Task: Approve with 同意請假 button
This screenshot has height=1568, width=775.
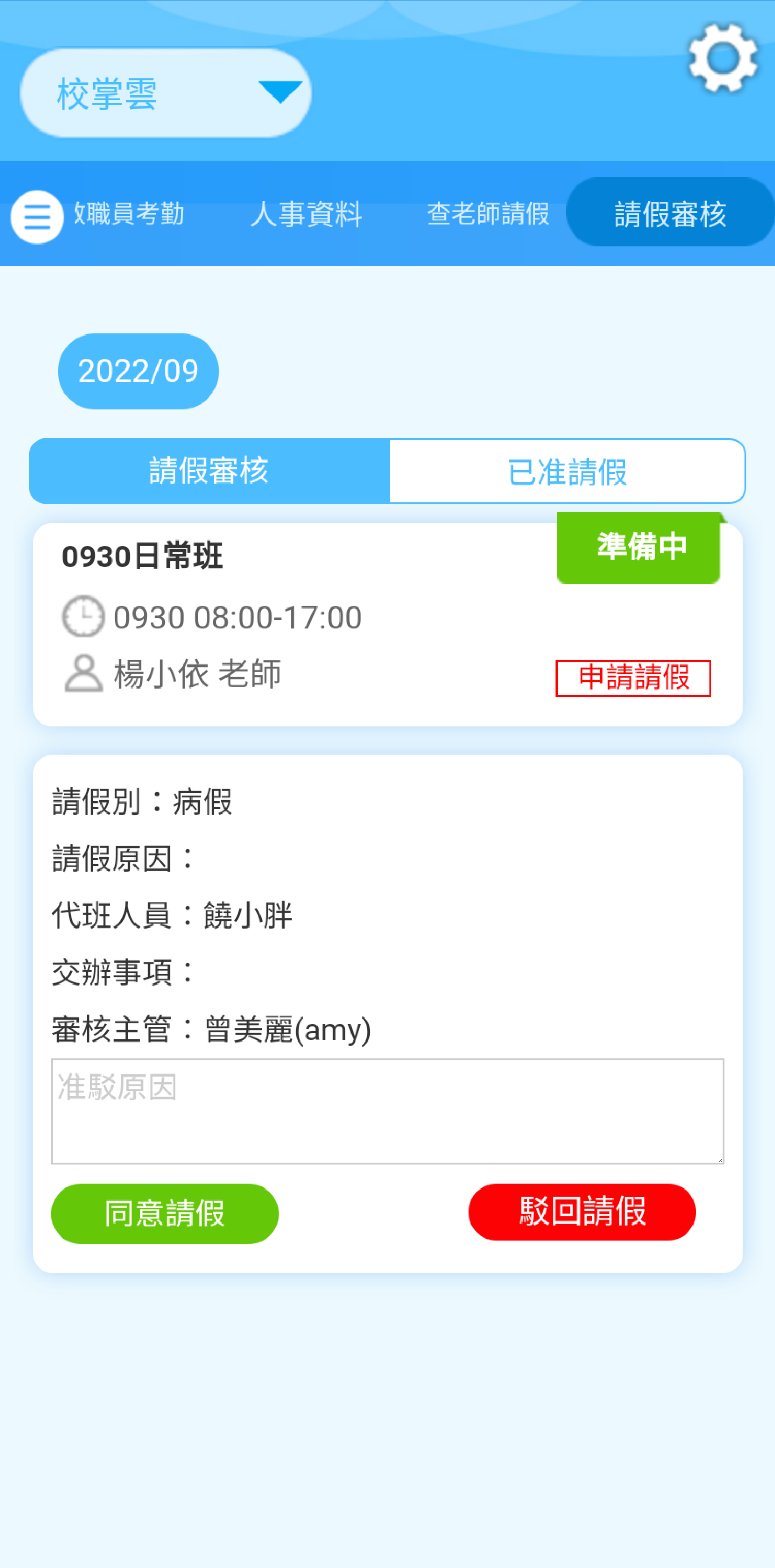Action: (x=164, y=1213)
